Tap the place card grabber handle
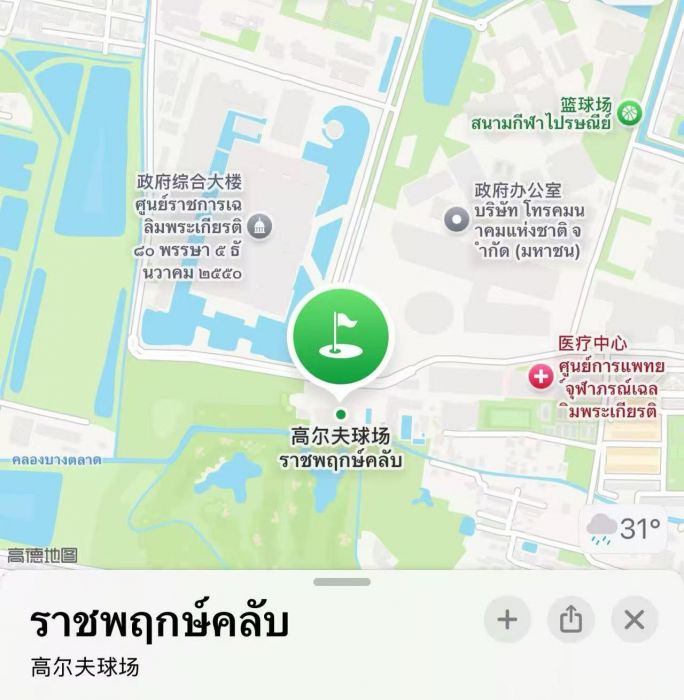The height and width of the screenshot is (700, 684). (x=342, y=582)
